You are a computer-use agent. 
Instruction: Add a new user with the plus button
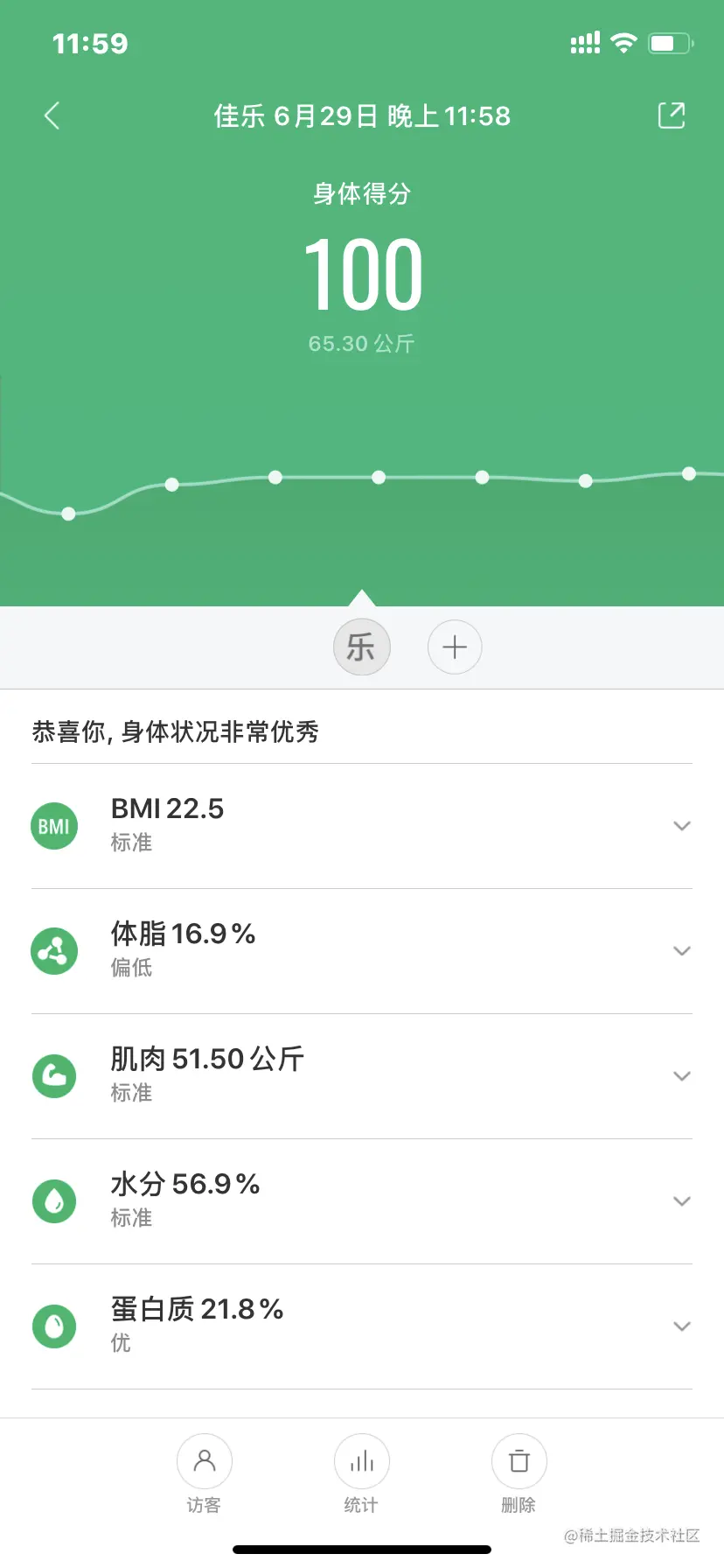(x=455, y=647)
